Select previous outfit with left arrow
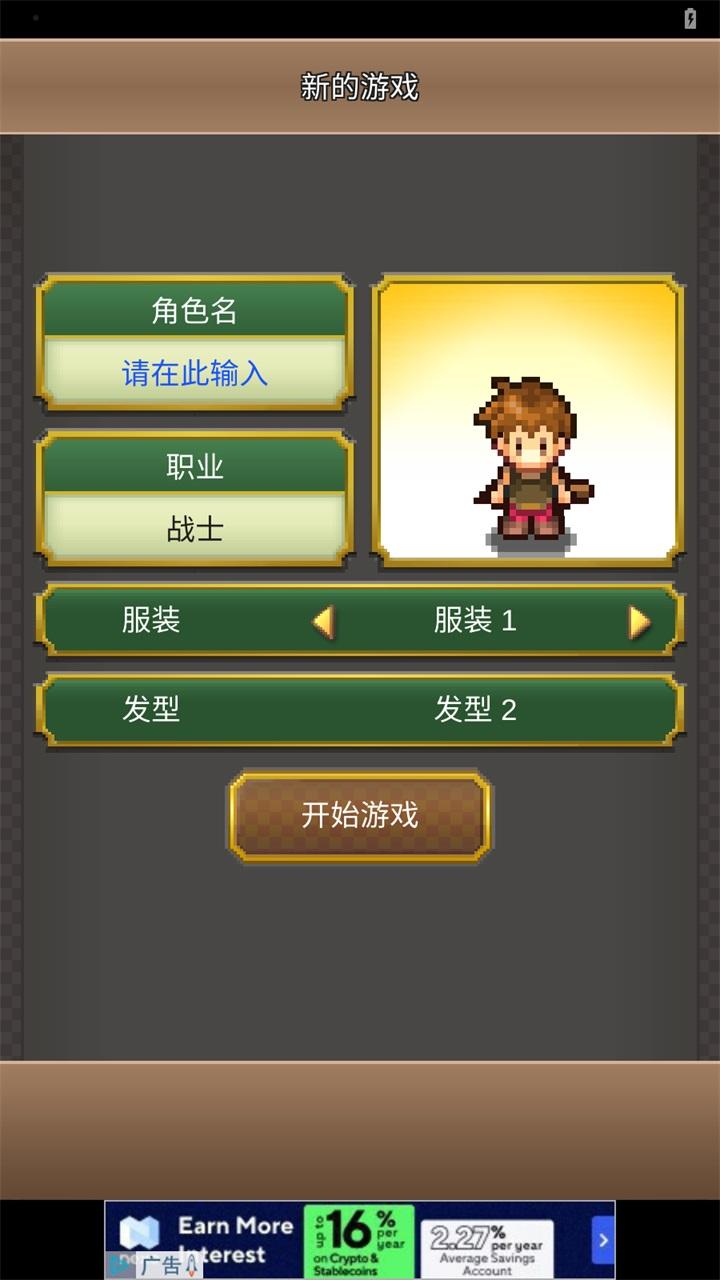This screenshot has width=720, height=1280. click(x=323, y=621)
